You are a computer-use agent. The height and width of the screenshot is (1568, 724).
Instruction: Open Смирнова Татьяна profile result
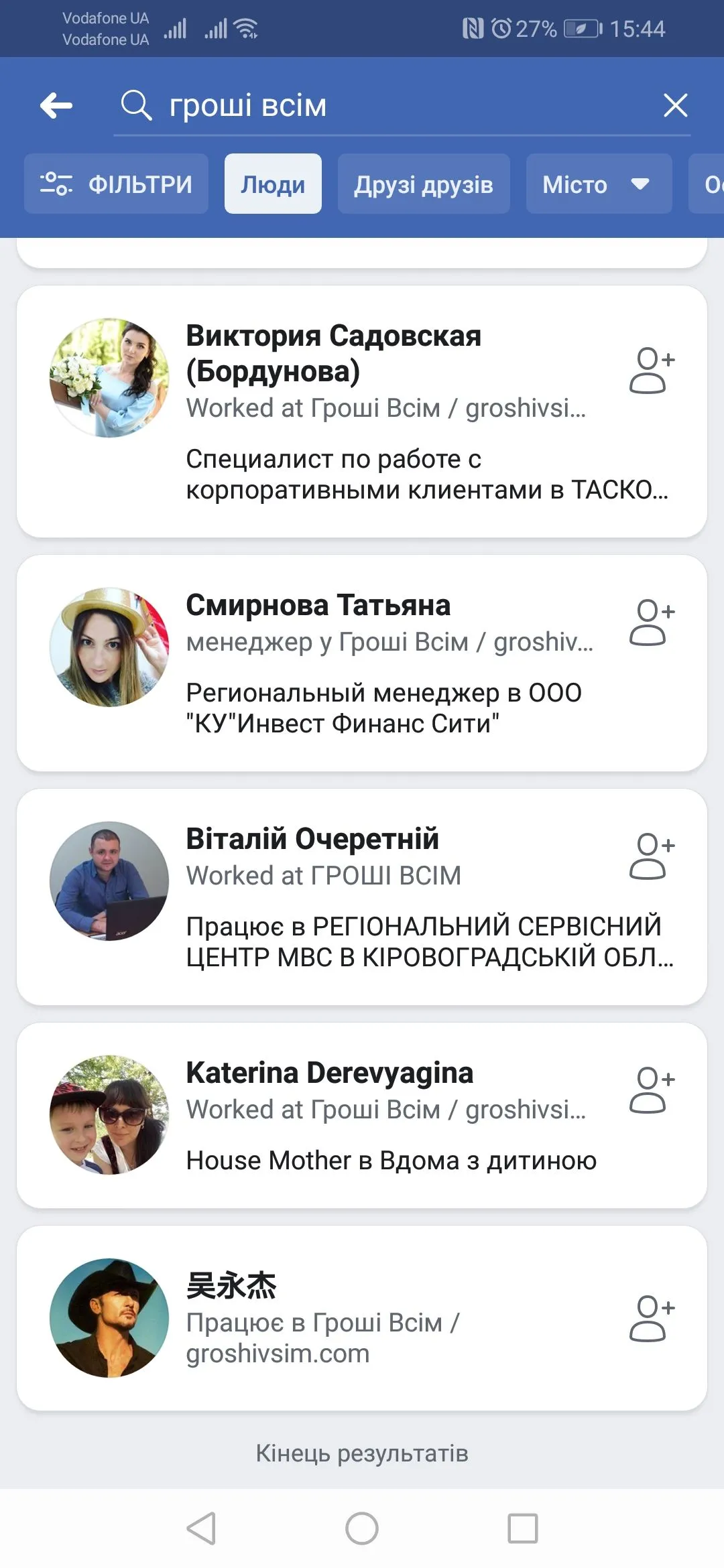point(318,605)
